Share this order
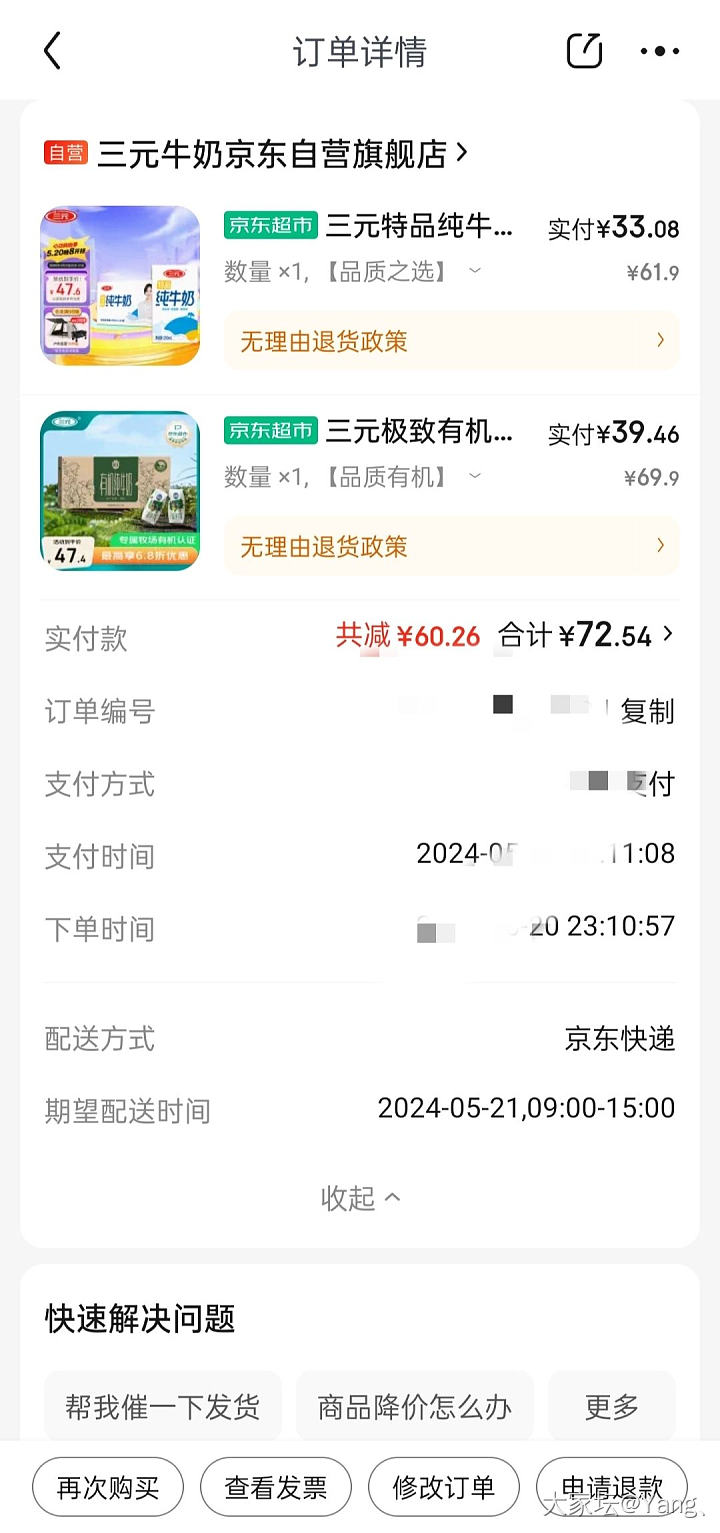This screenshot has height=1533, width=720. (584, 50)
